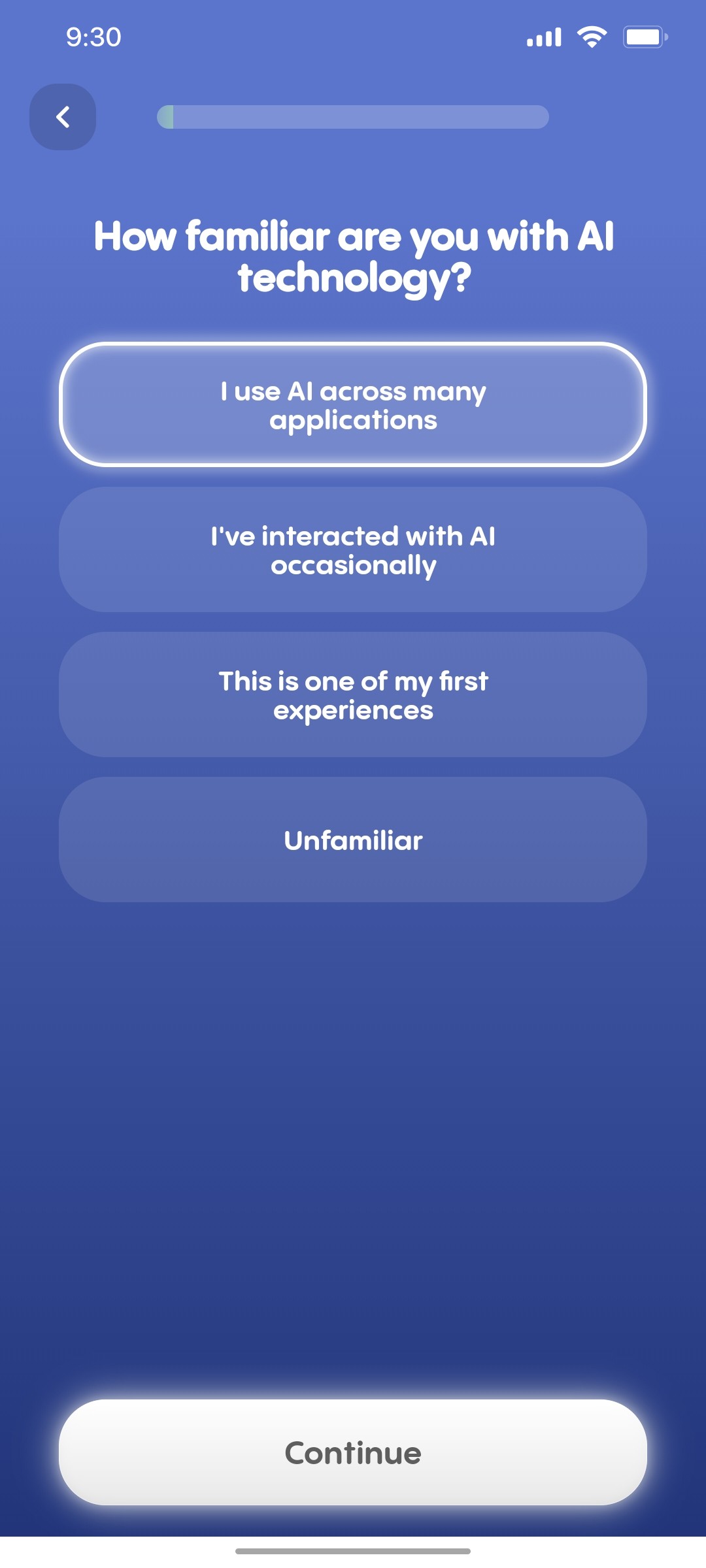Click the progress bar at the top

(353, 118)
